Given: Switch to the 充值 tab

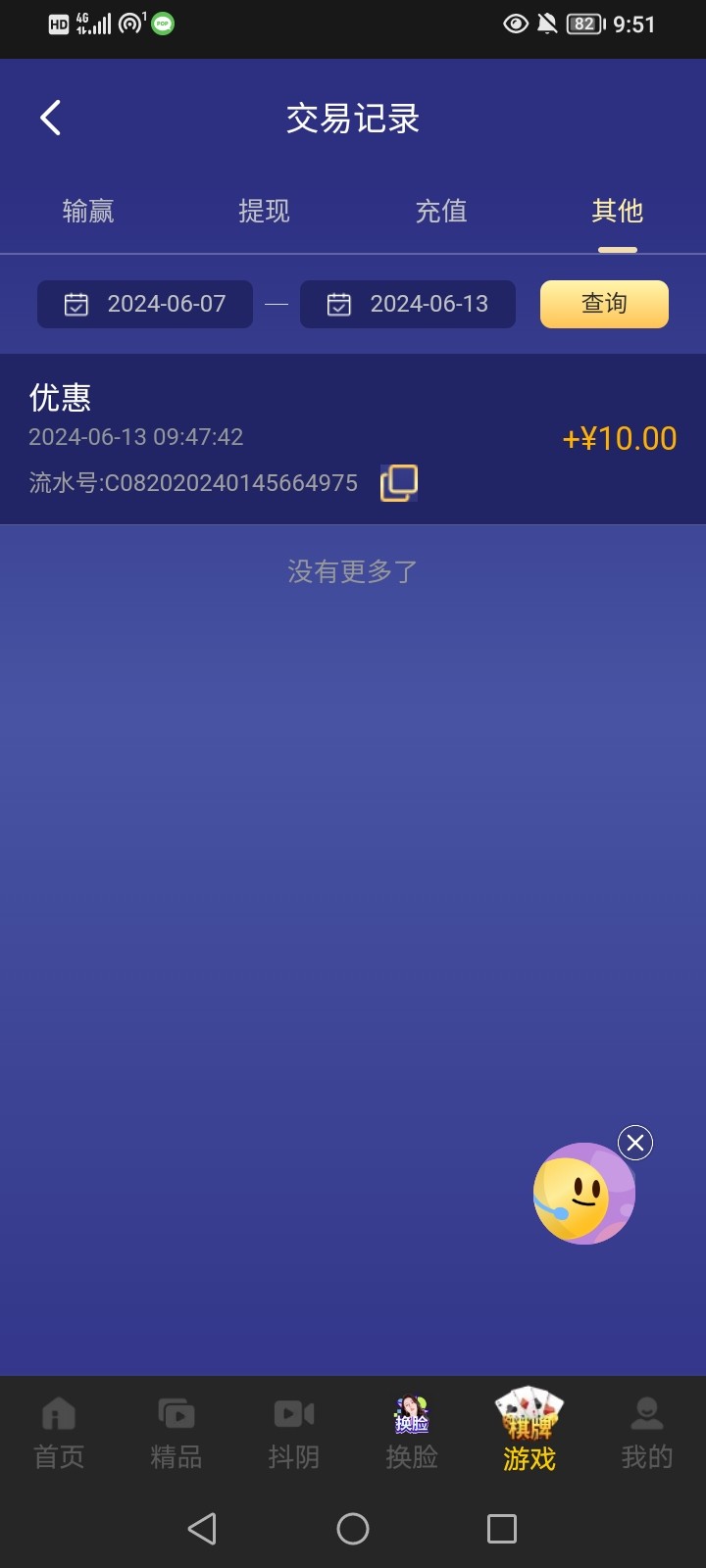Looking at the screenshot, I should (x=441, y=211).
